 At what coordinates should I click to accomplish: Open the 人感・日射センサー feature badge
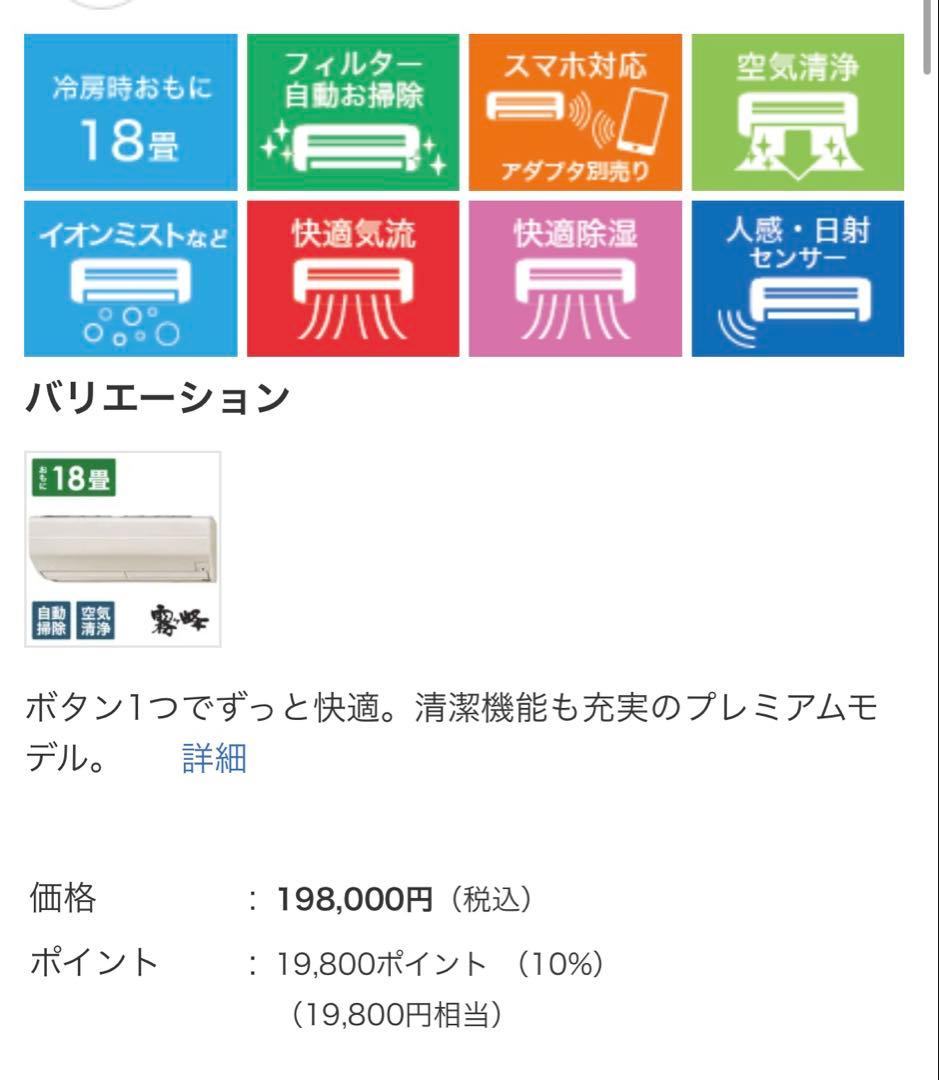795,278
